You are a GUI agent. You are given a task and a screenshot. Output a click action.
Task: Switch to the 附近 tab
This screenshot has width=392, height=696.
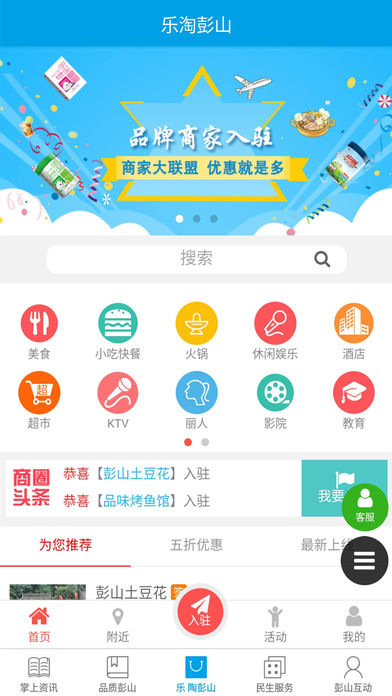coord(118,626)
